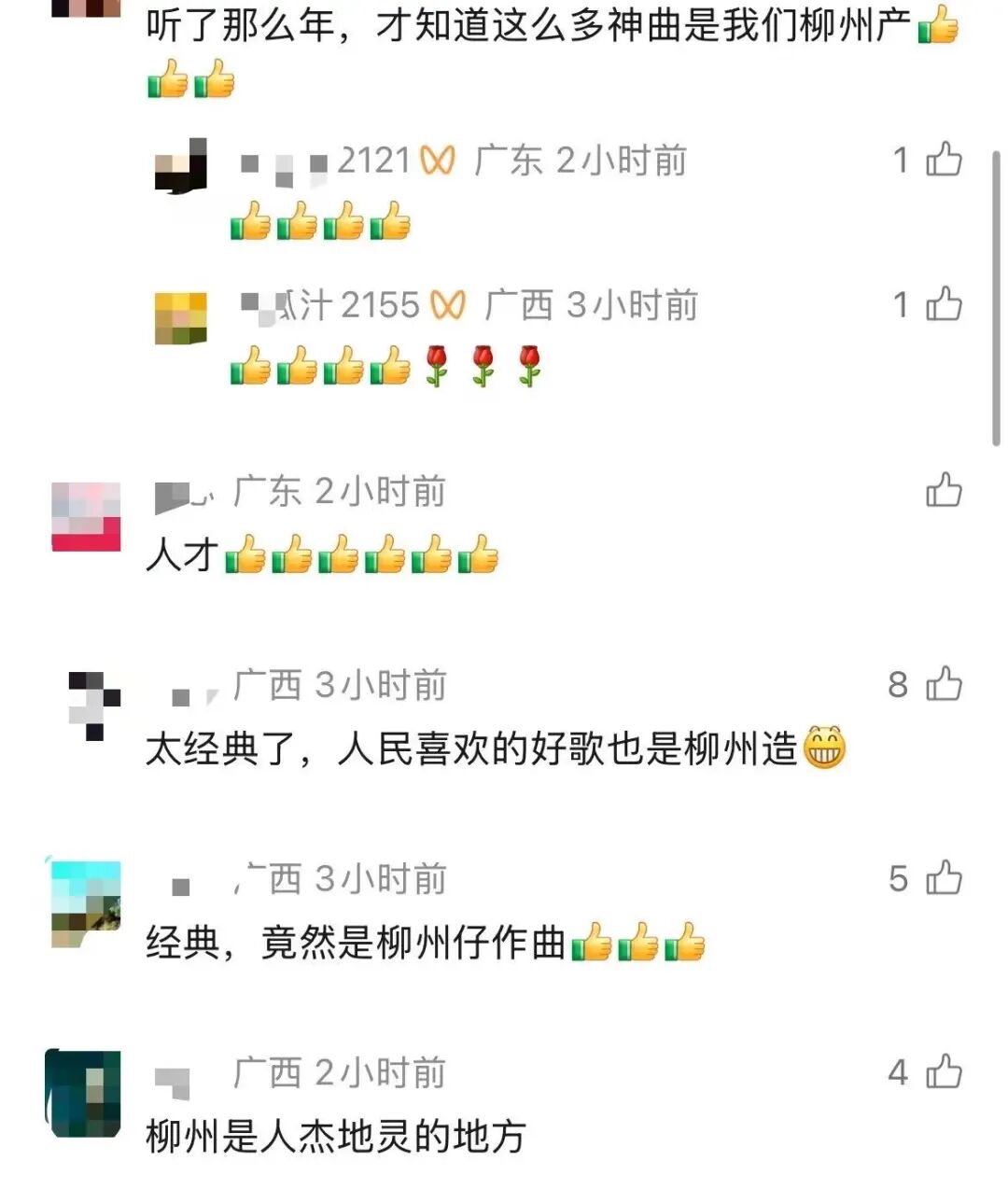The image size is (1008, 1189).
Task: Like the 2121 user's thumbs-up reply
Action: coord(943,160)
